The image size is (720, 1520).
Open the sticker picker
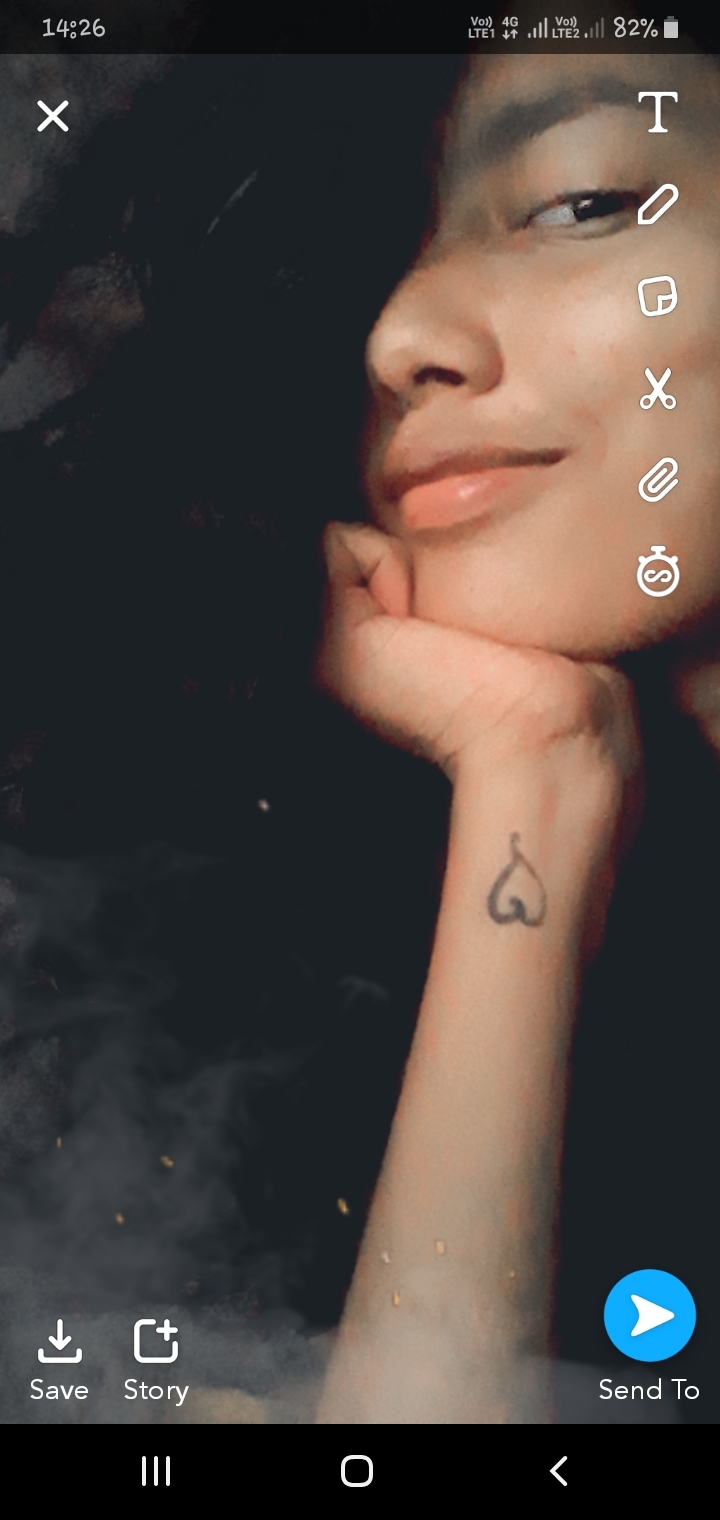click(658, 297)
